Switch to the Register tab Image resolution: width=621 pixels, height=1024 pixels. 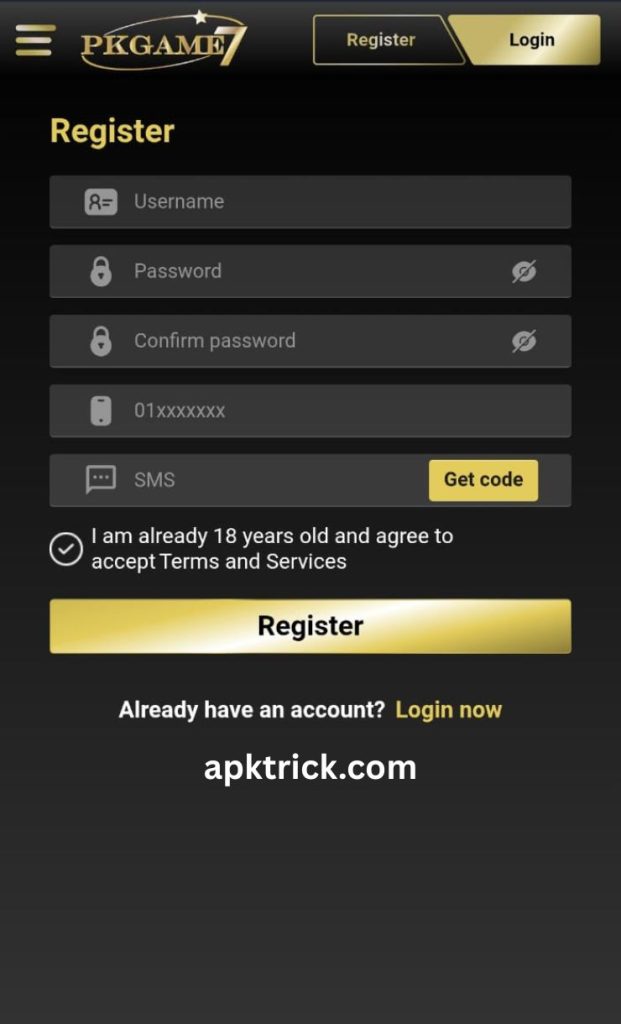click(x=382, y=40)
